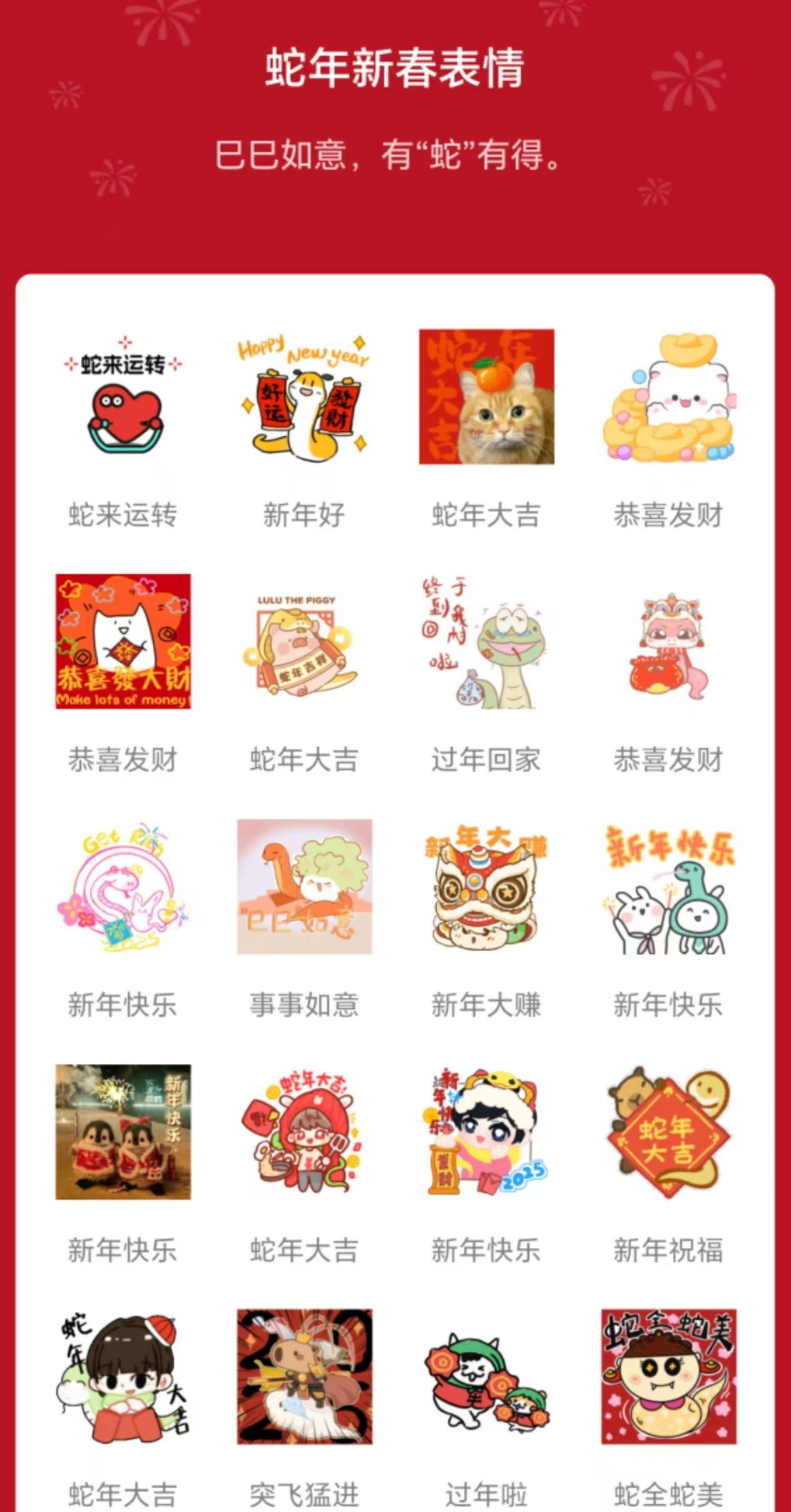Open the 突飞猛进 sticker

tap(305, 1377)
